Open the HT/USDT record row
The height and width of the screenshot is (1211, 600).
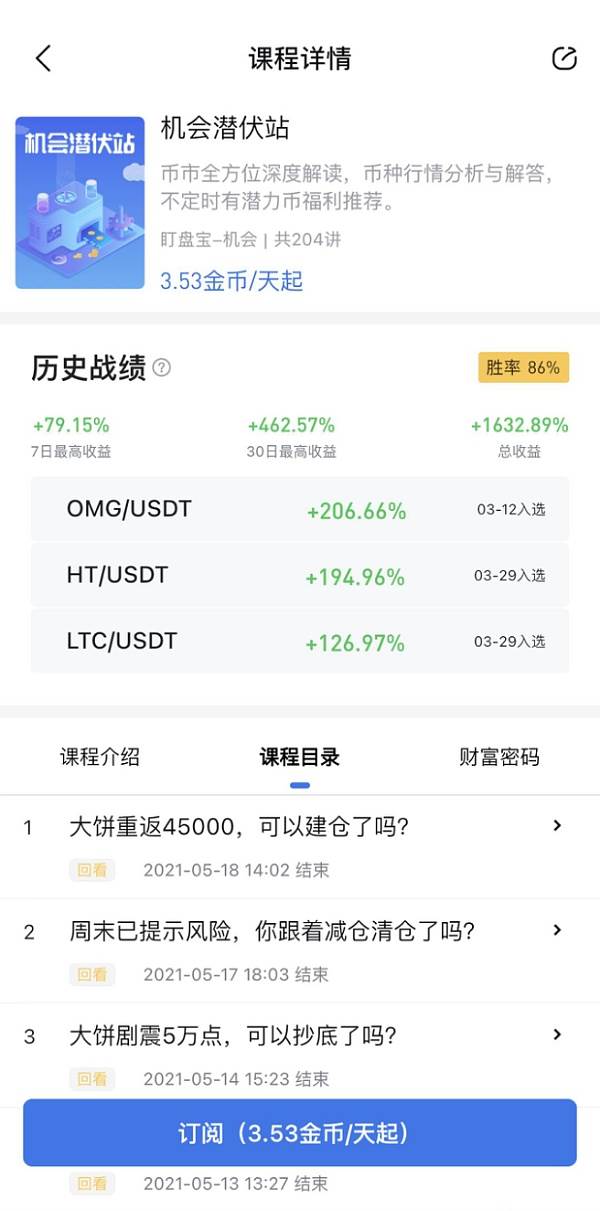coord(300,576)
